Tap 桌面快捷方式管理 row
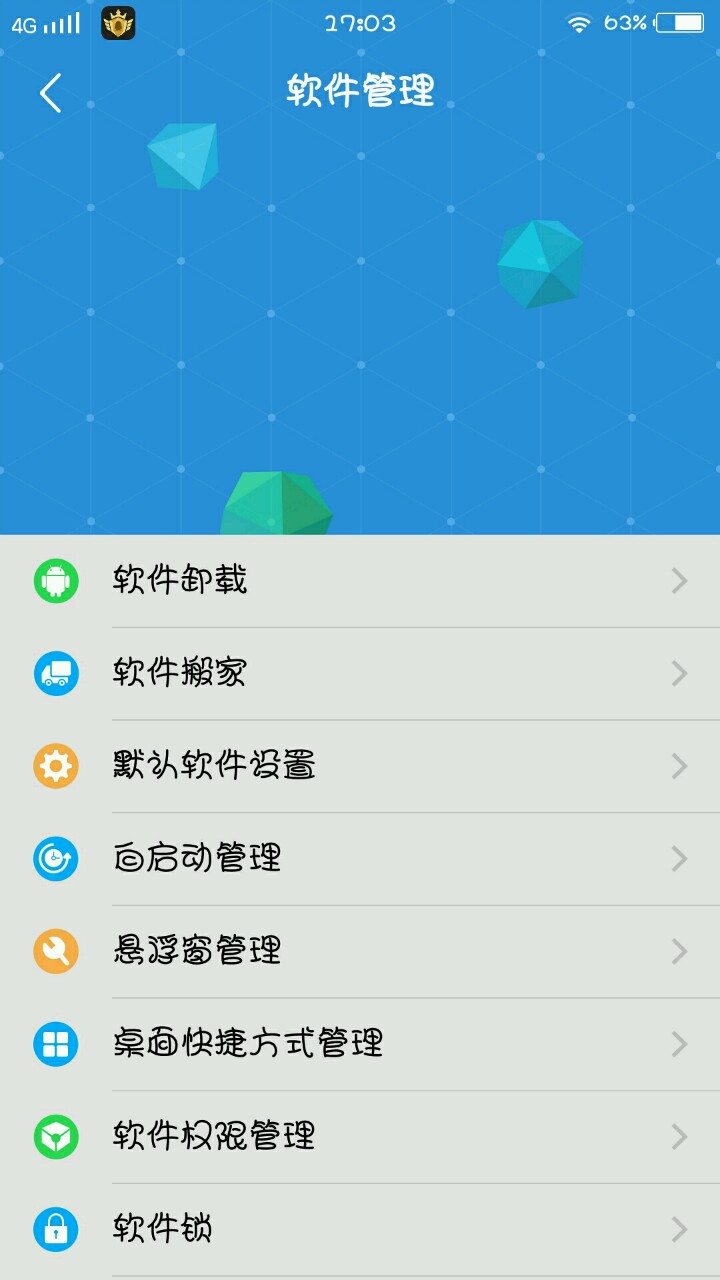The height and width of the screenshot is (1280, 720). [x=360, y=1044]
